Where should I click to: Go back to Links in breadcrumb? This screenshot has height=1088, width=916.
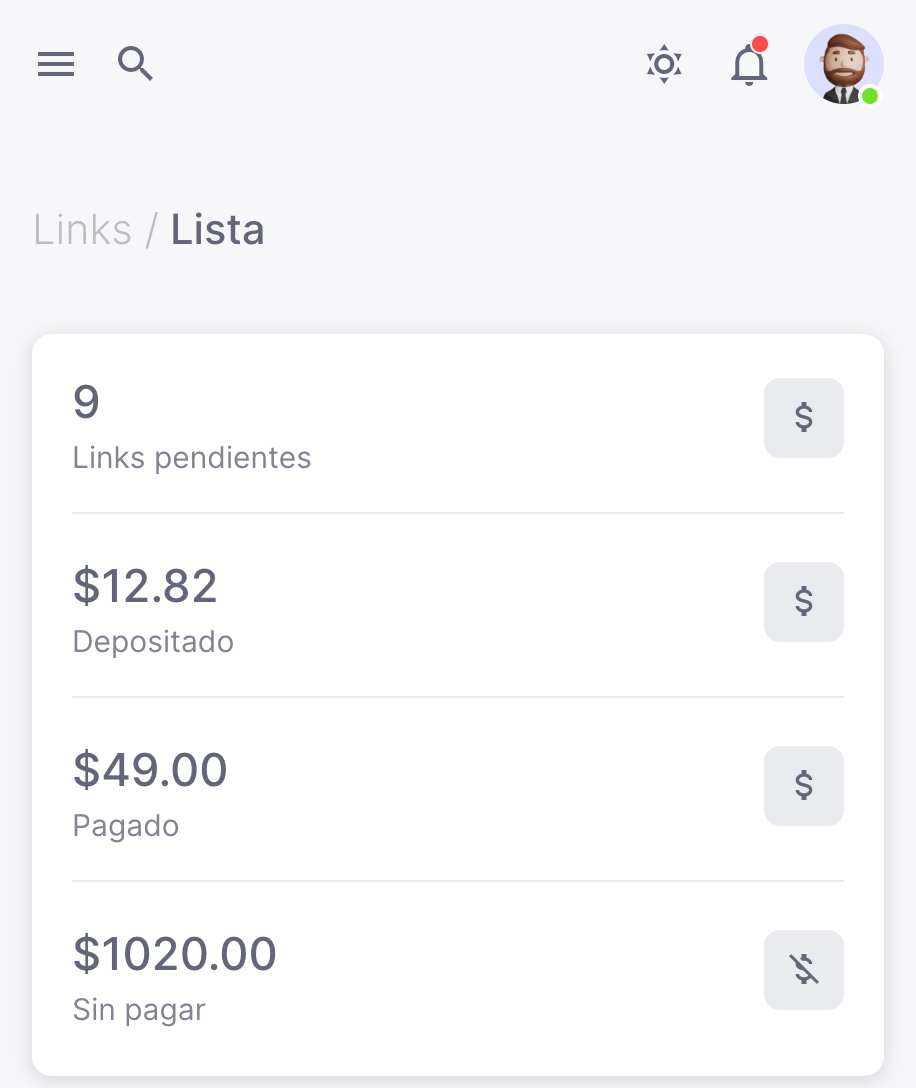tap(82, 230)
